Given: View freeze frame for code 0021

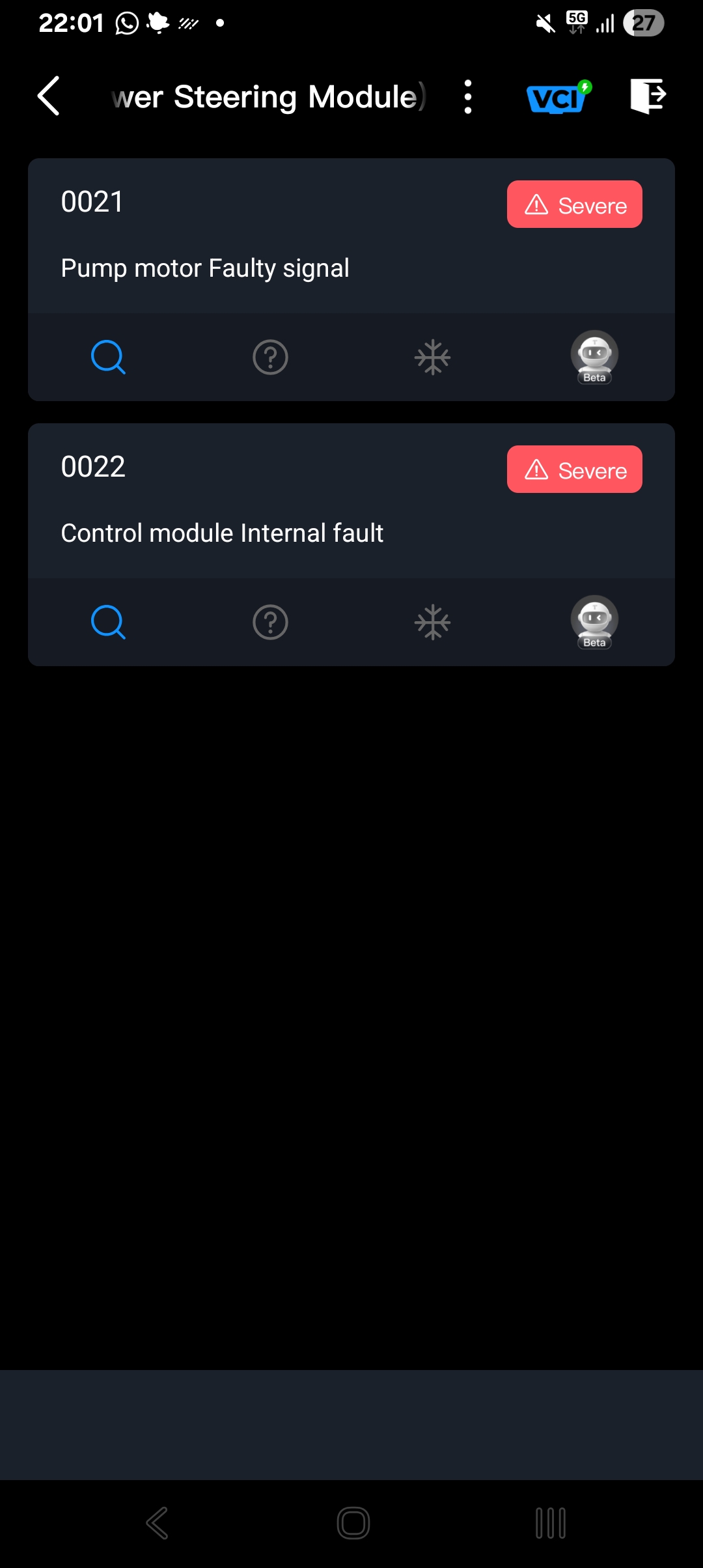Looking at the screenshot, I should [x=432, y=357].
